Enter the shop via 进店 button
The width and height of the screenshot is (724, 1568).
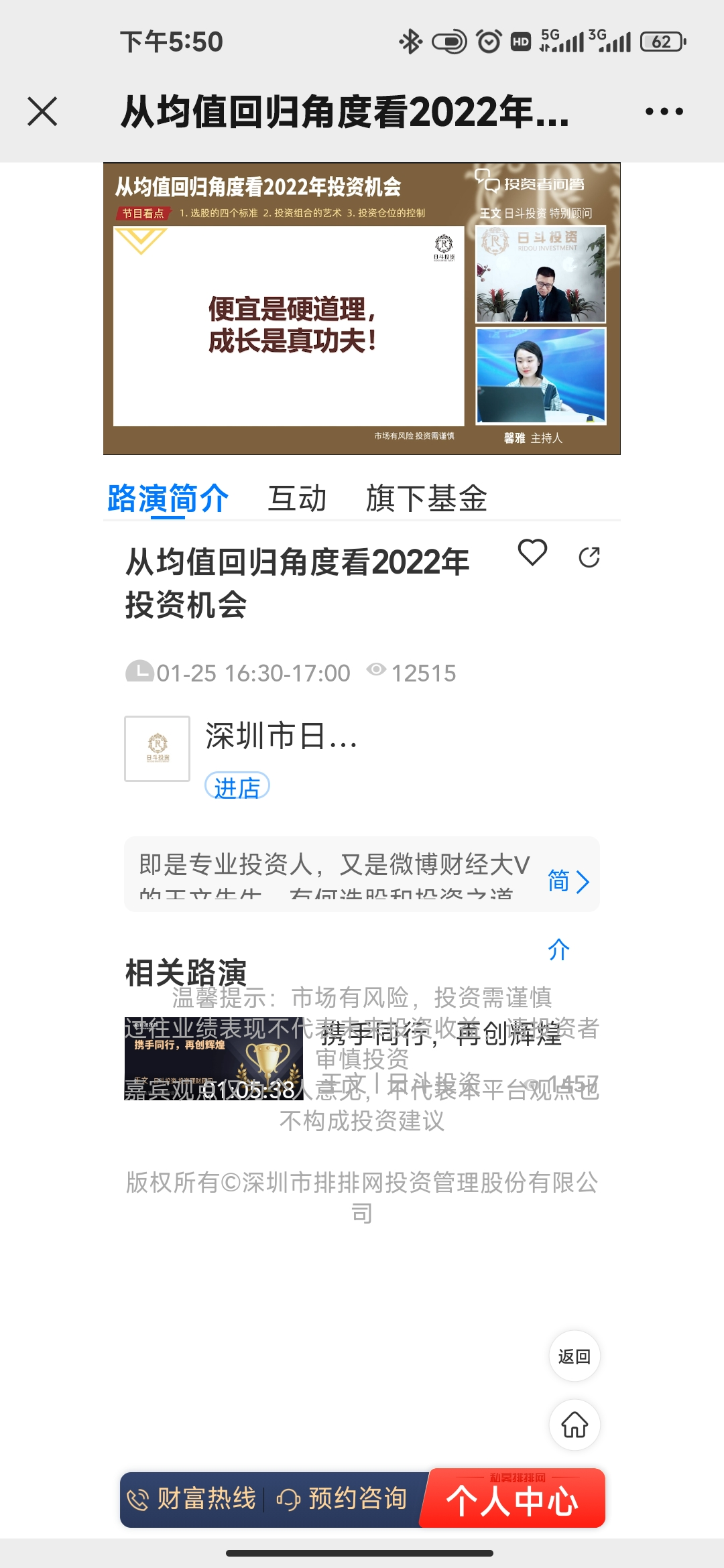click(237, 787)
